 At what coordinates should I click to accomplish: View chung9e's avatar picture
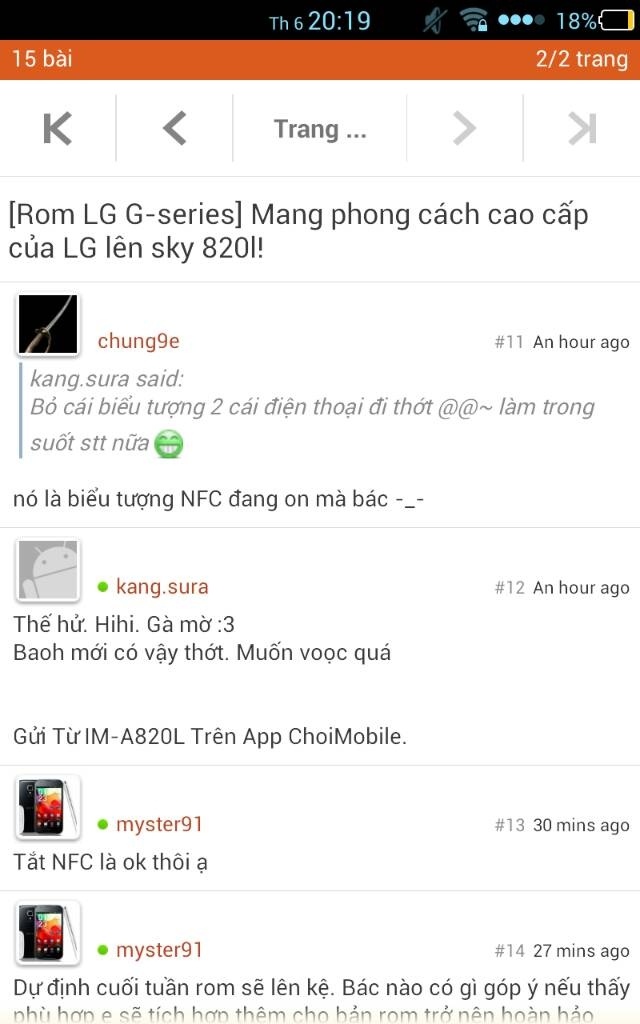(x=48, y=324)
